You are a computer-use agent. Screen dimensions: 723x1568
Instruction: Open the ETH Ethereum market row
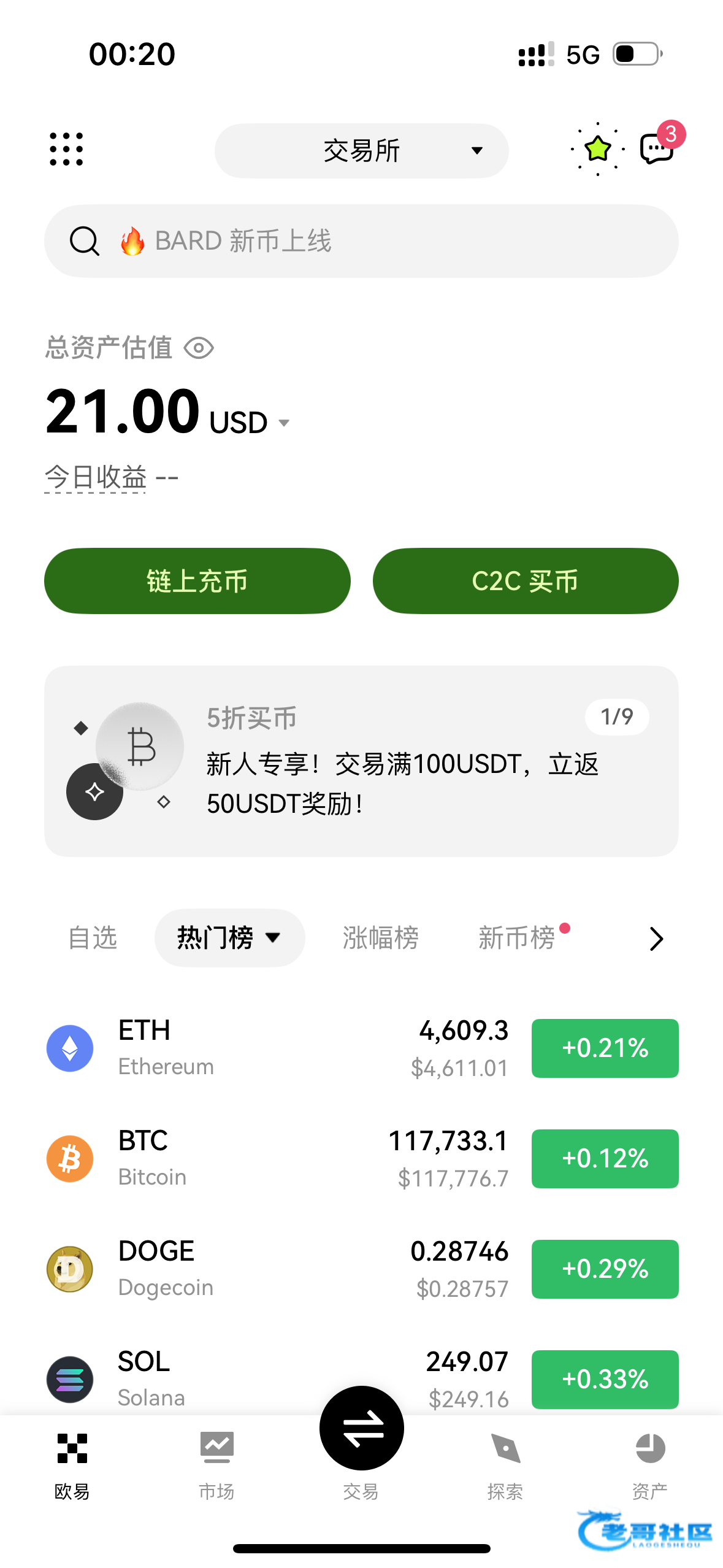(x=276, y=1048)
